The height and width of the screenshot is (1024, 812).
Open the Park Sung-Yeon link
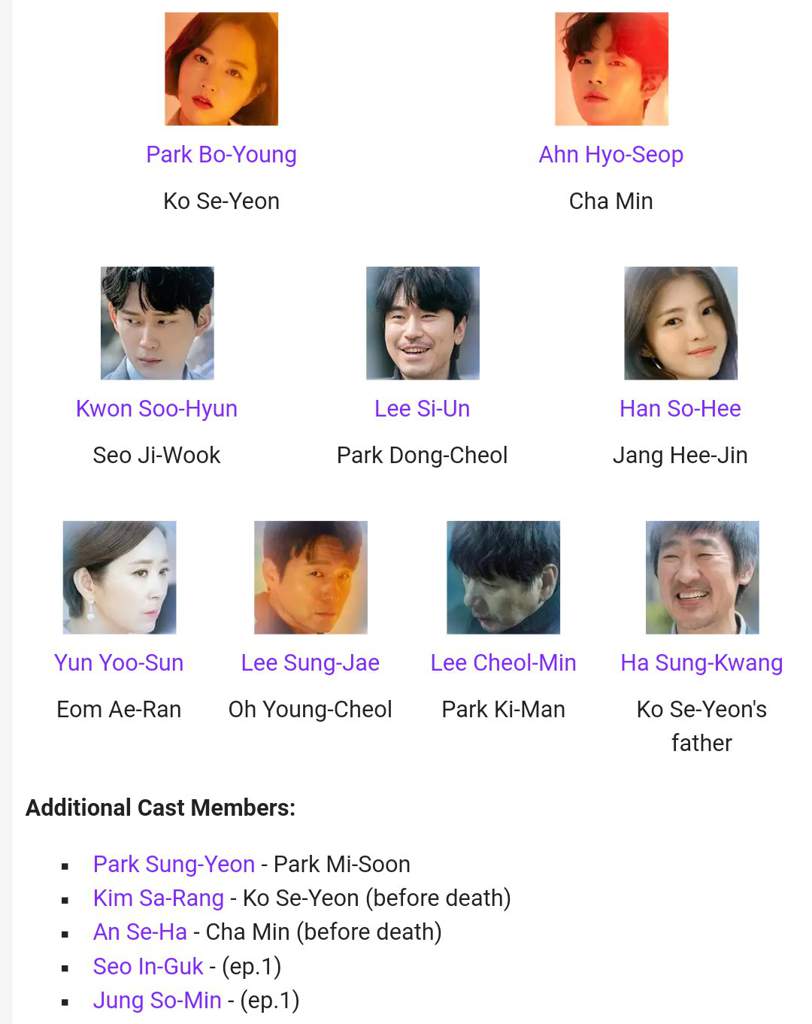tap(173, 864)
